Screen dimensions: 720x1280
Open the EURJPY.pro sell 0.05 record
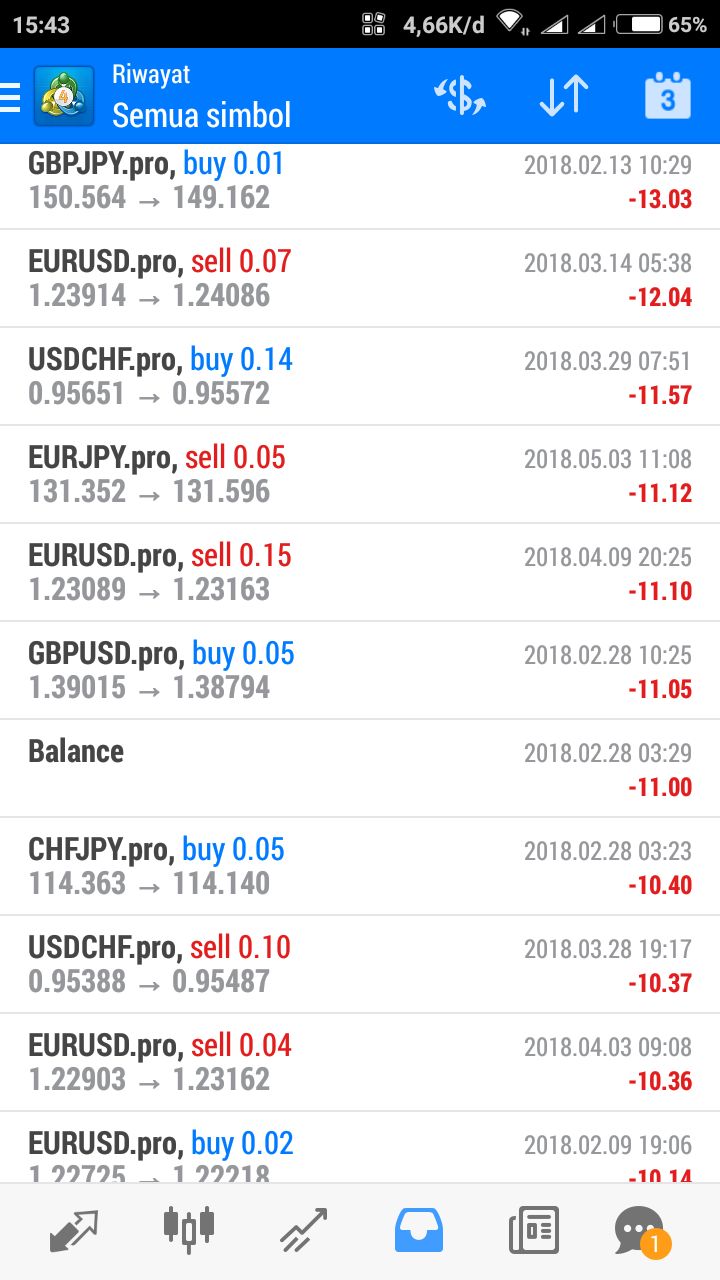(x=360, y=475)
